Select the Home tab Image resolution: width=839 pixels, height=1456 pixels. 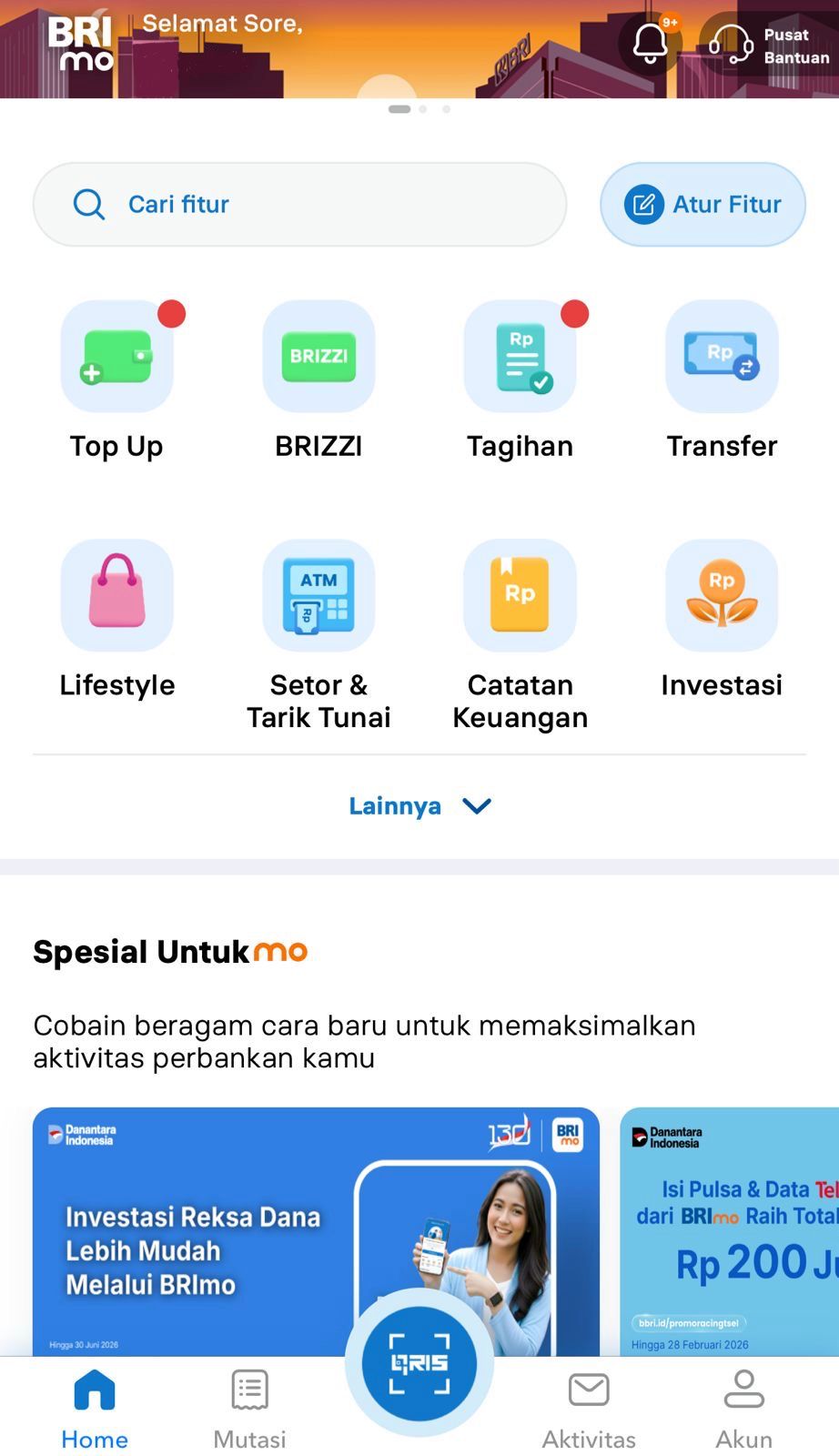(95, 1409)
